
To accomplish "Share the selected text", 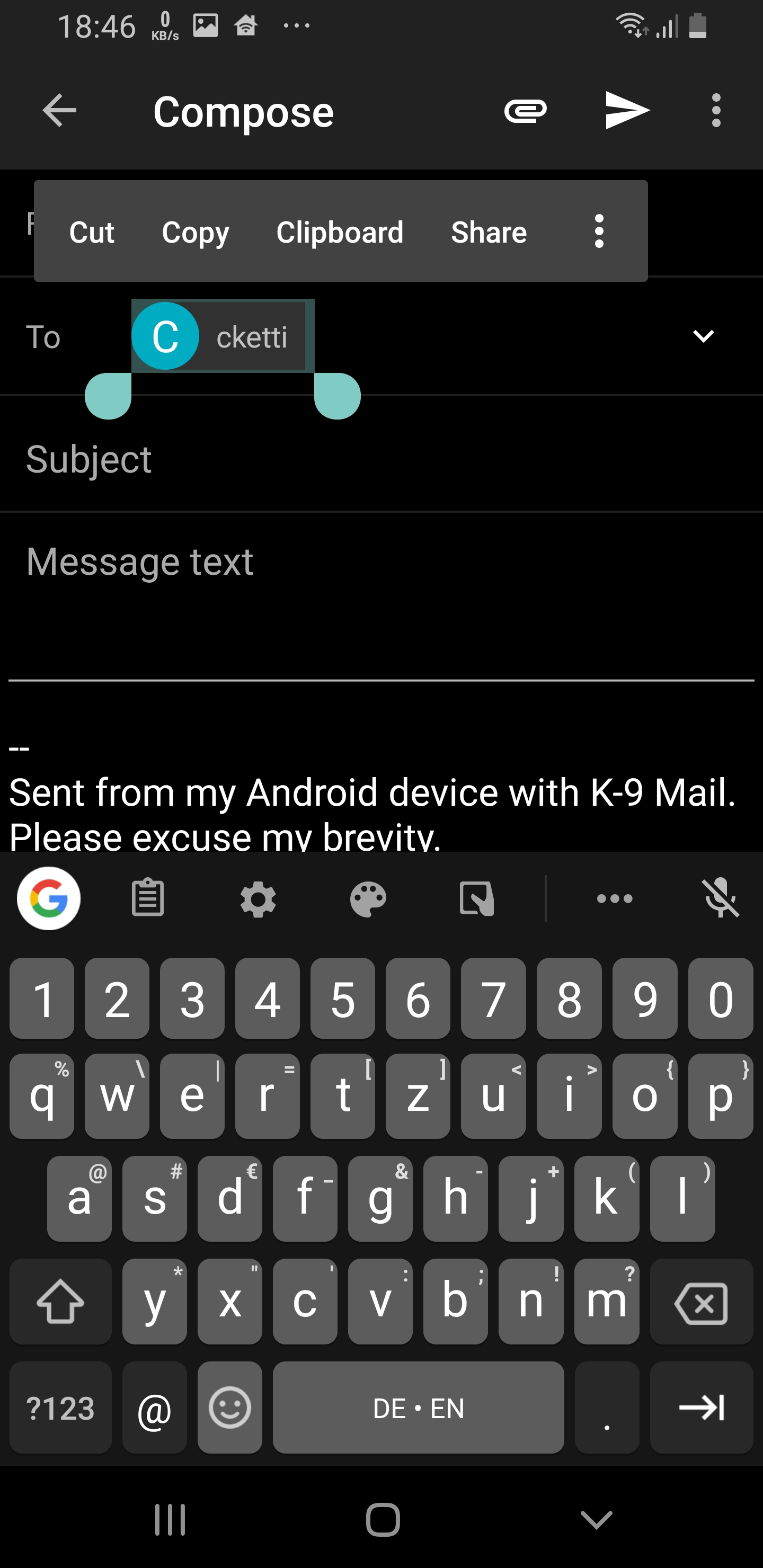I will pyautogui.click(x=489, y=232).
